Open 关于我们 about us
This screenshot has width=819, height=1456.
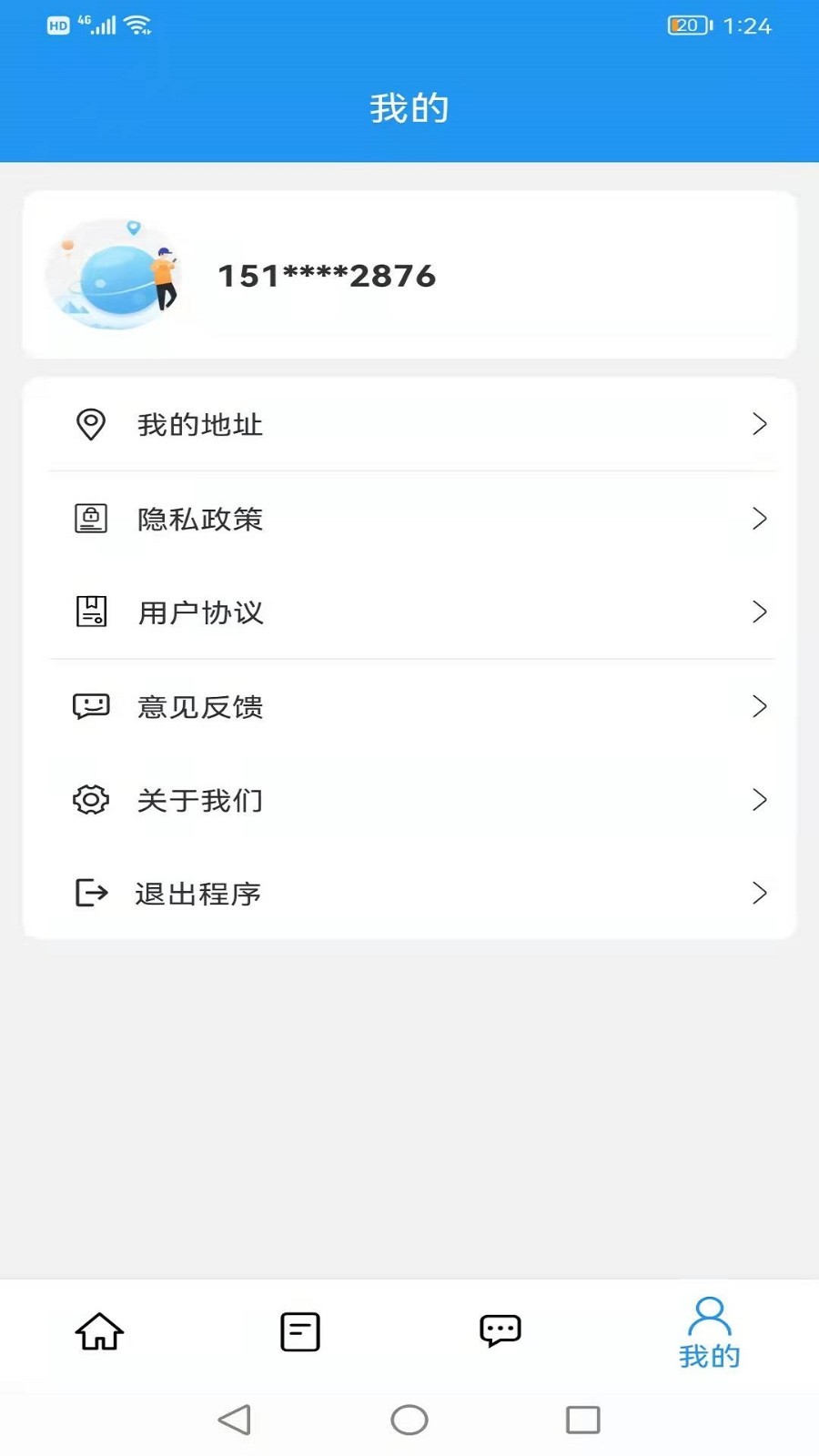[409, 800]
